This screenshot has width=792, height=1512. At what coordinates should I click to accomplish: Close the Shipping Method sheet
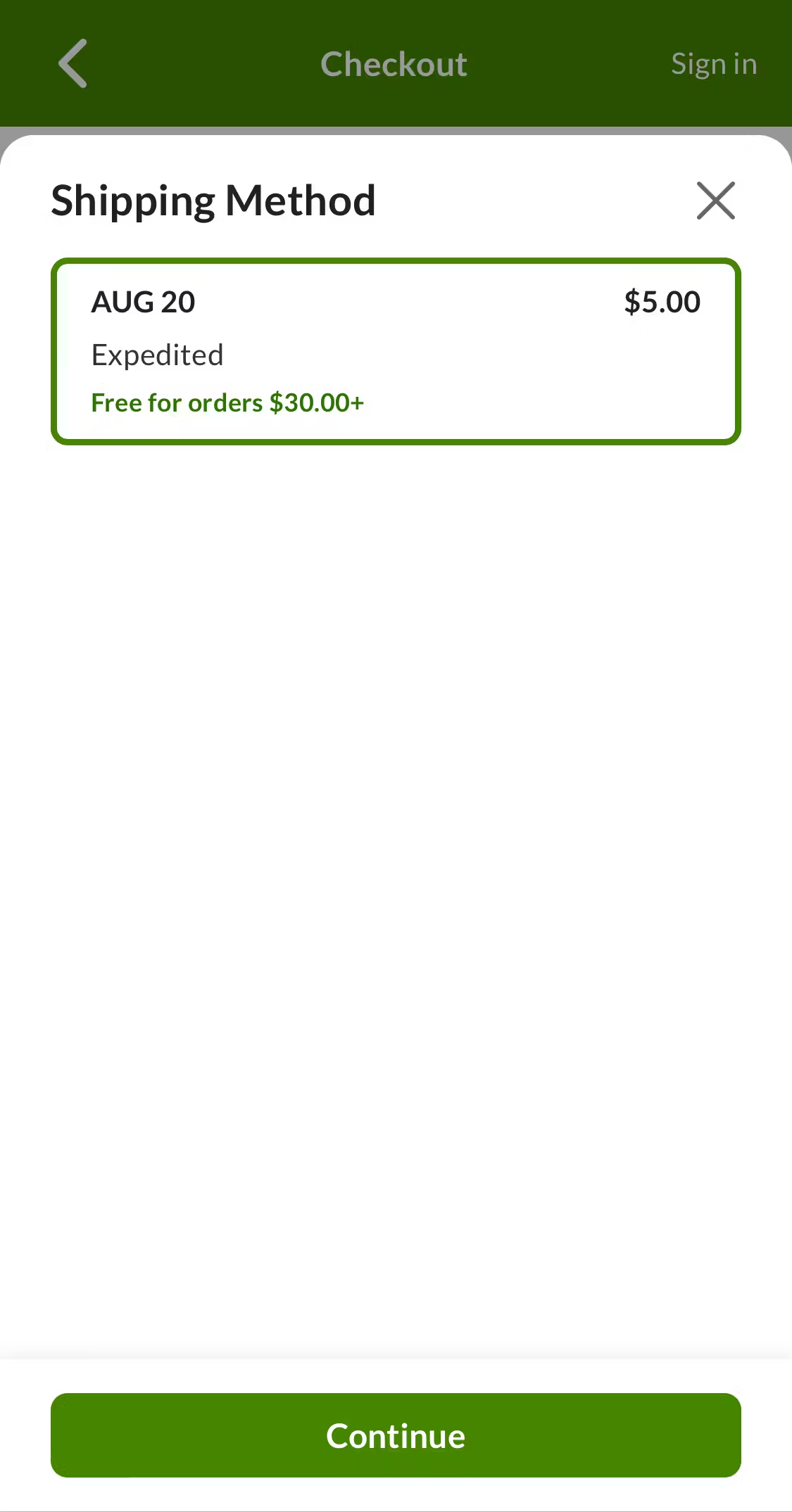pyautogui.click(x=715, y=201)
